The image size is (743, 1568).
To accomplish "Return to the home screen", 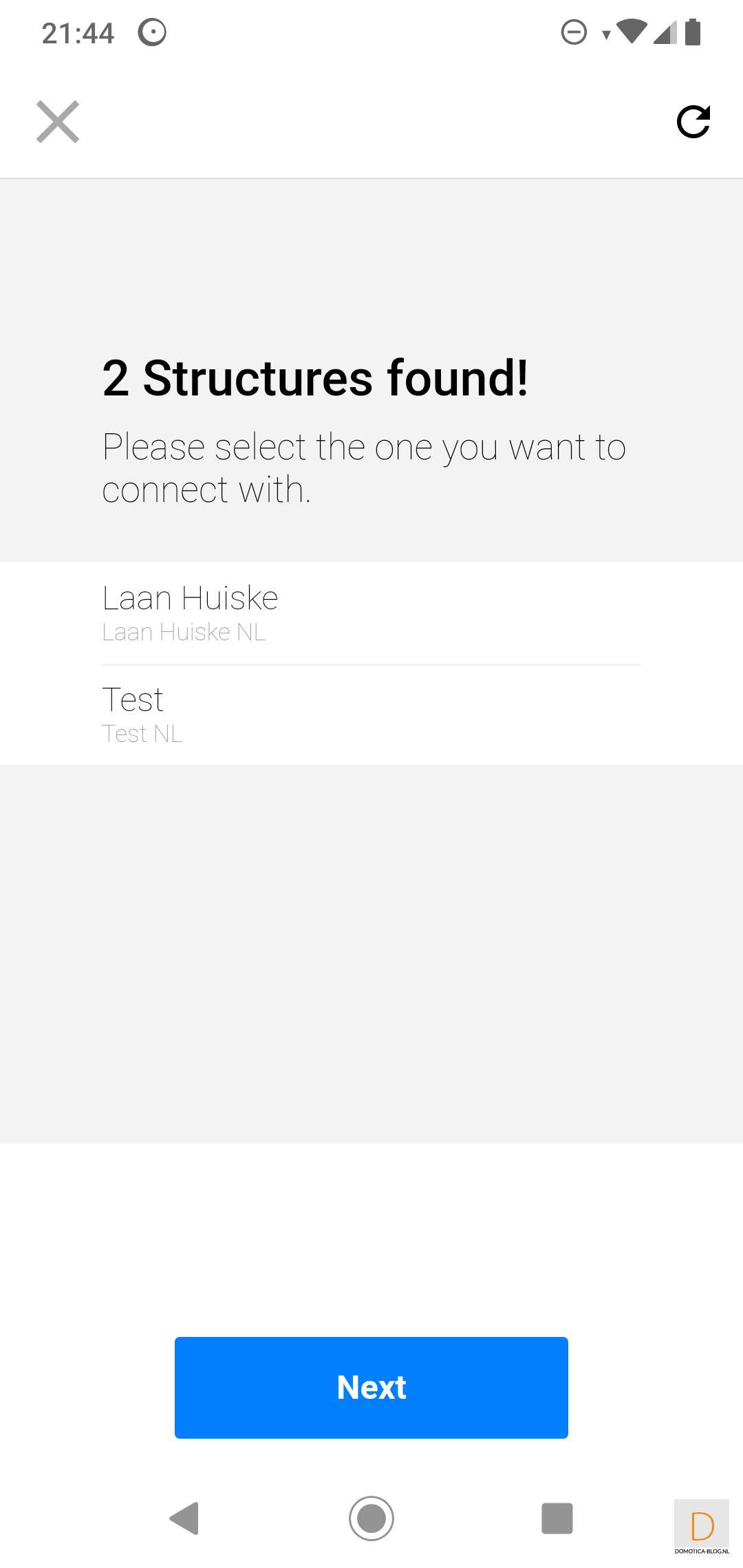I will tap(371, 1518).
